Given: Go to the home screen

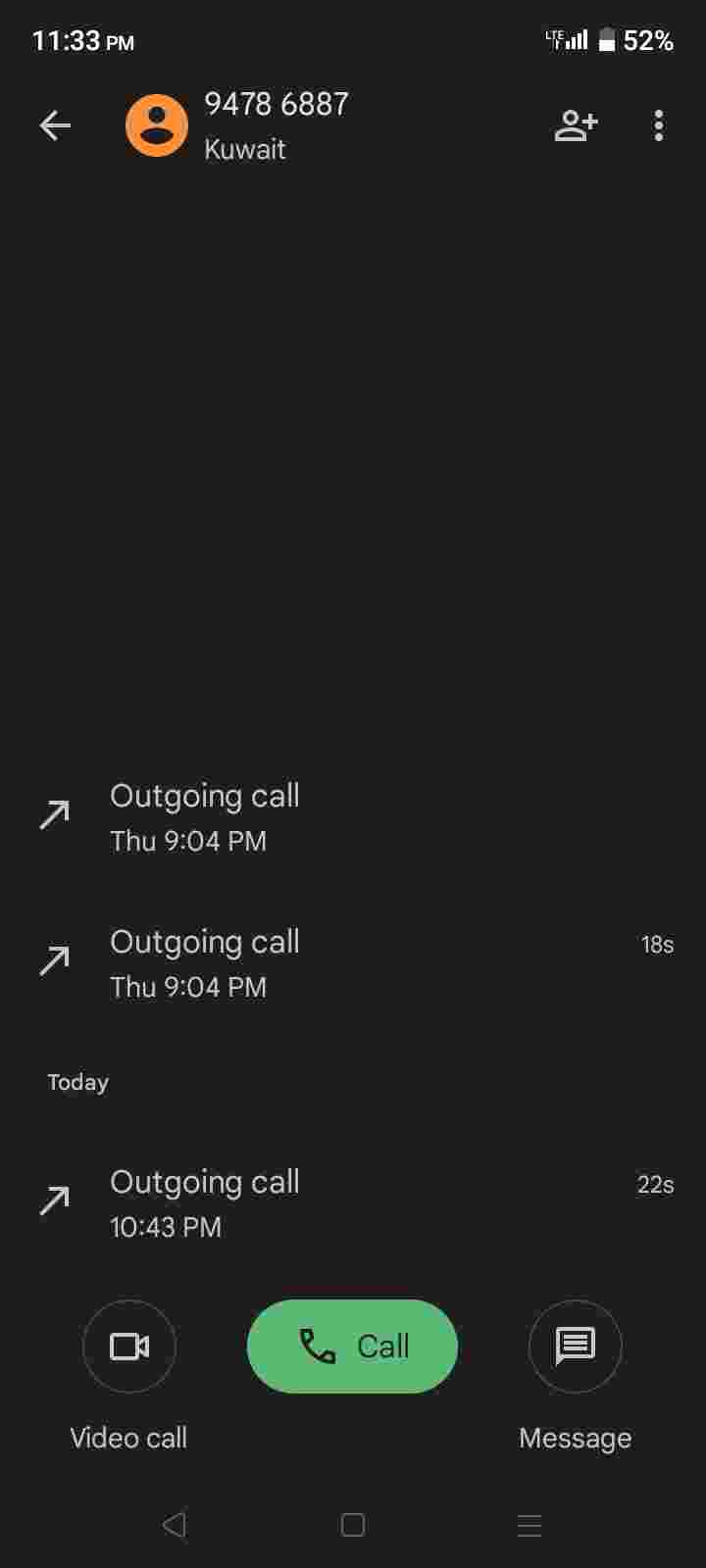Looking at the screenshot, I should point(353,1525).
